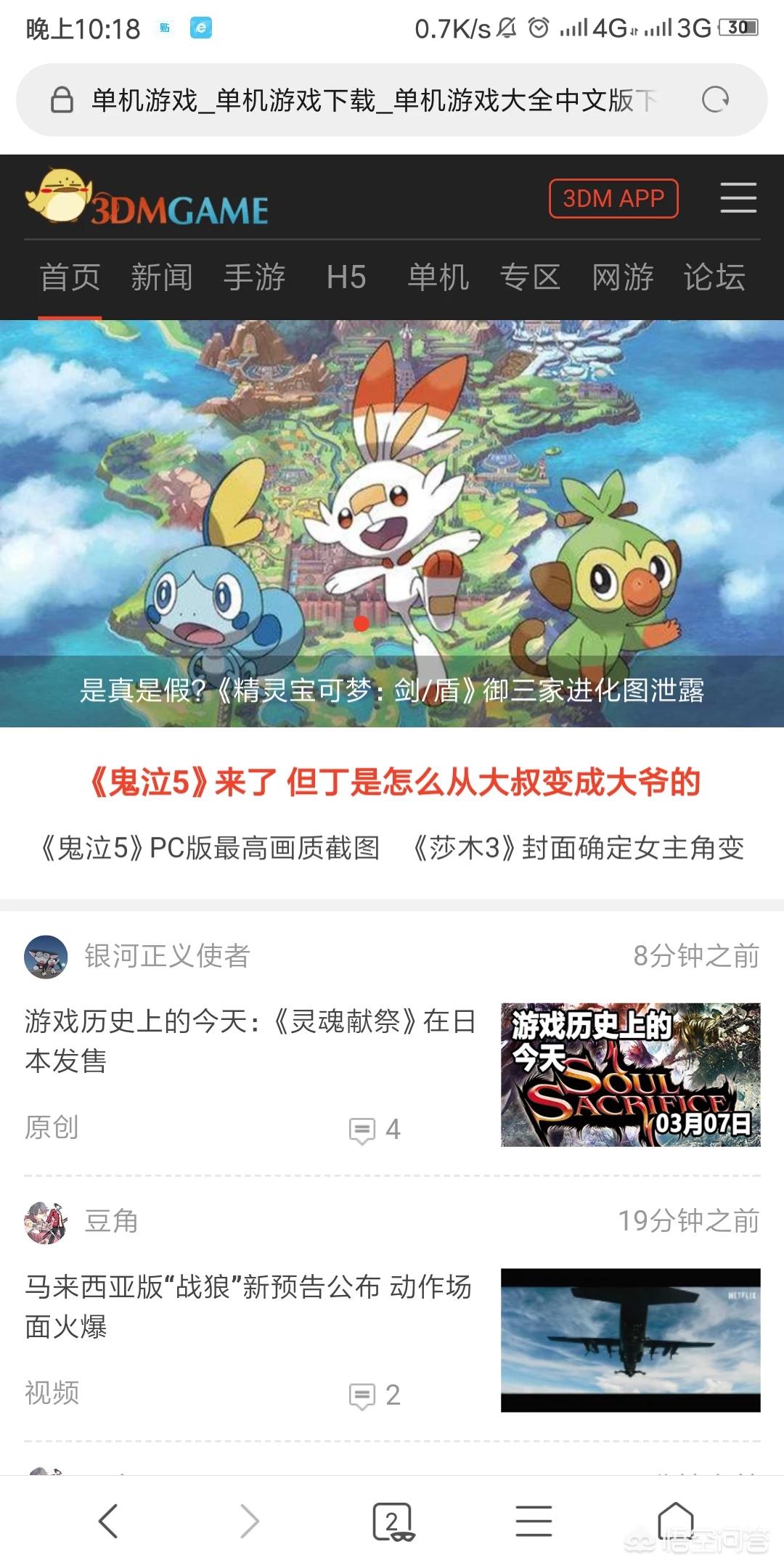
Task: Open the 3DM APP button
Action: pyautogui.click(x=613, y=198)
